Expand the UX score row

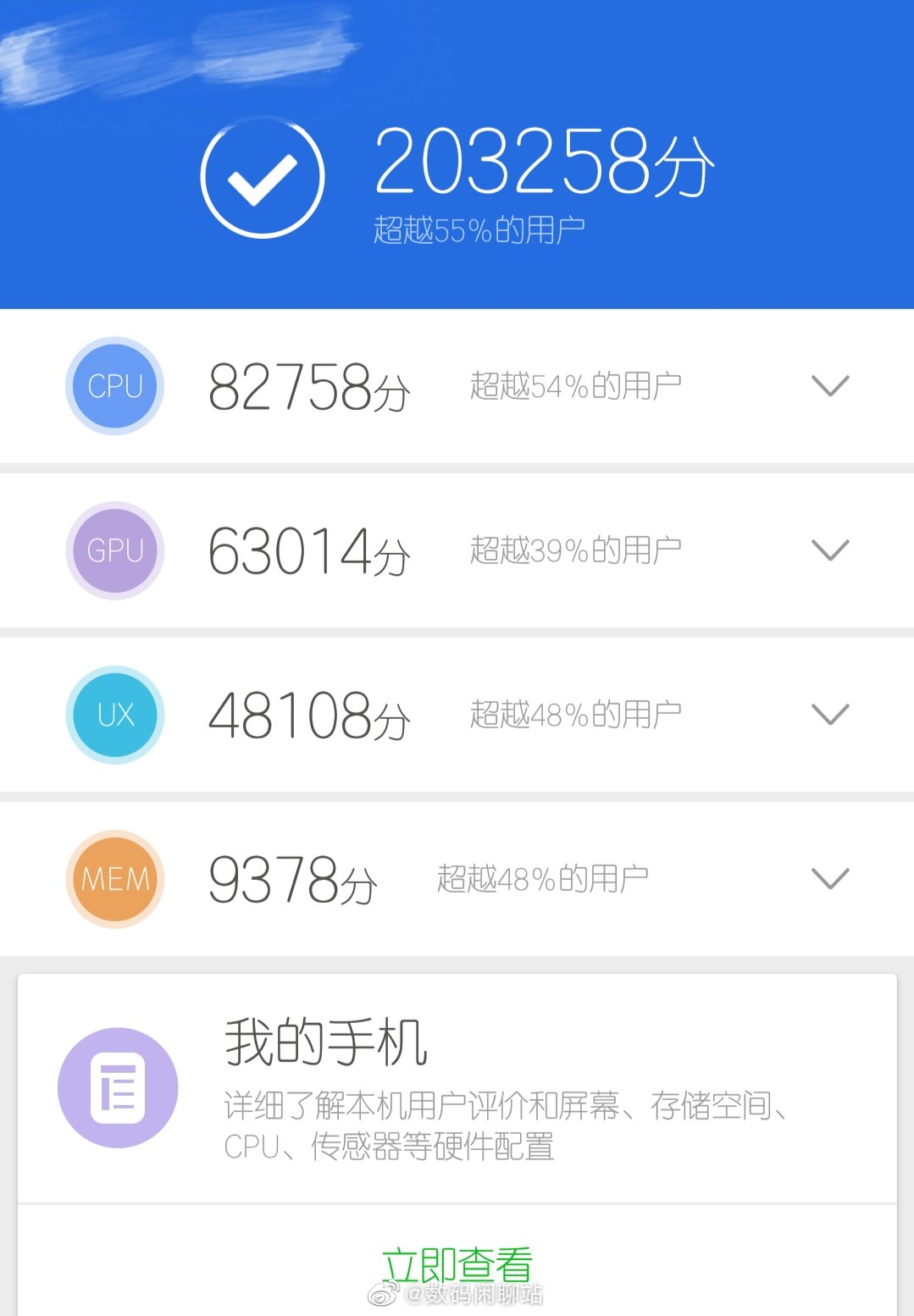point(829,715)
